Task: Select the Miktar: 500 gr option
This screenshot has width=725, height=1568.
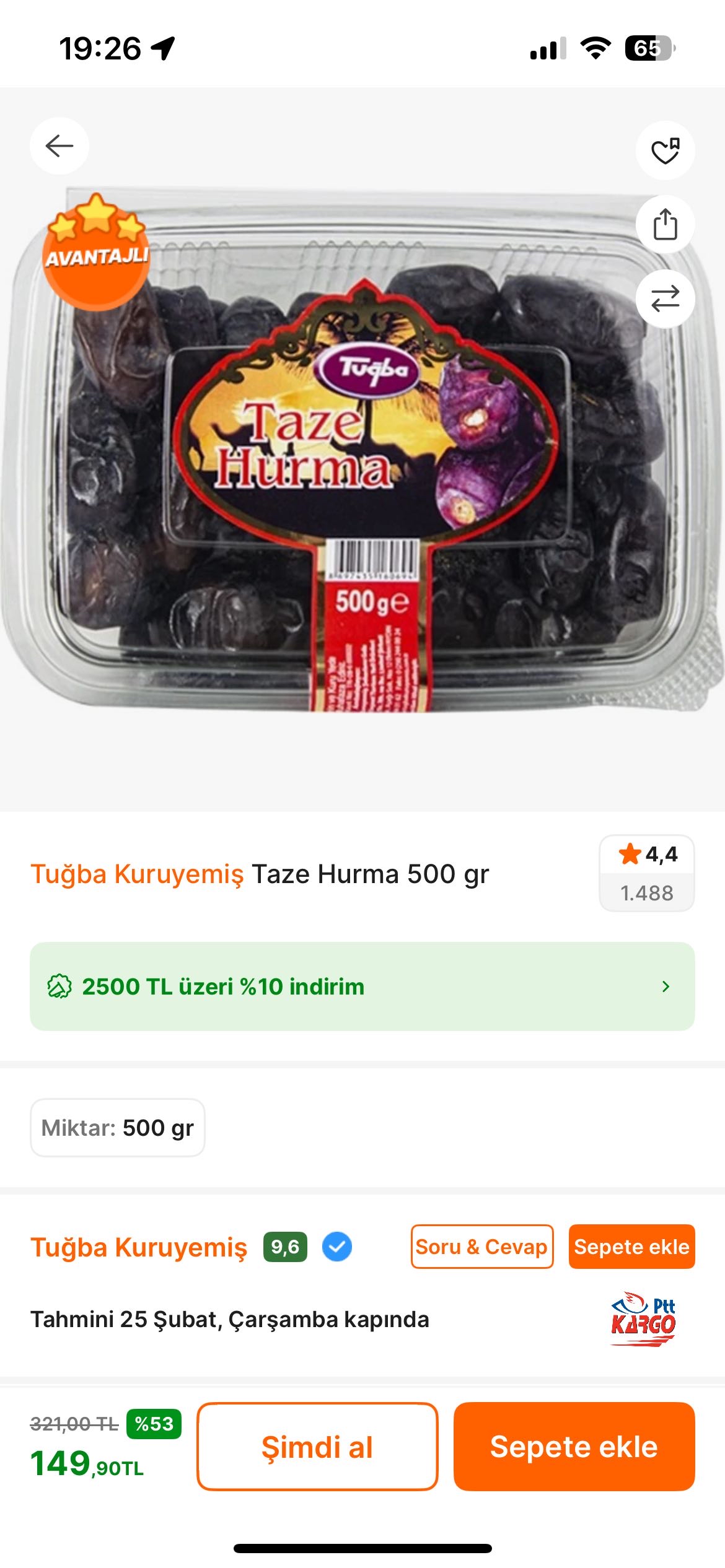Action: point(118,1128)
